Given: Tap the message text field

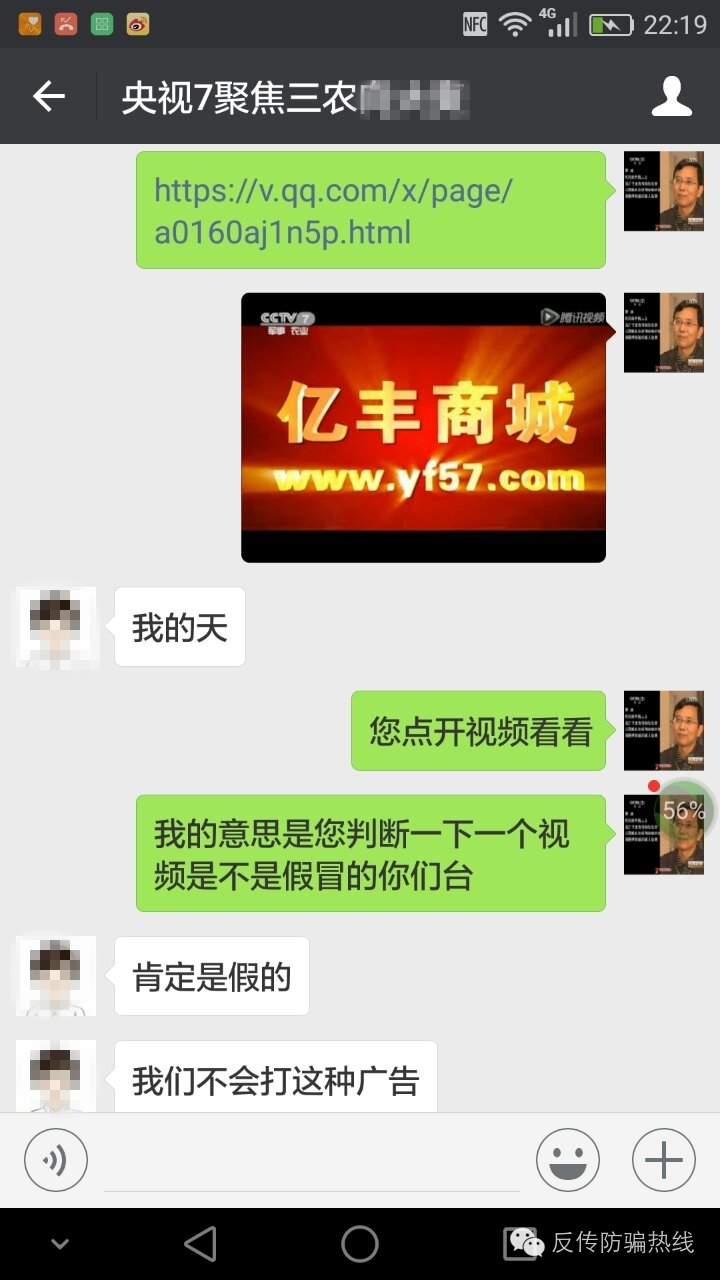Looking at the screenshot, I should coord(312,1162).
